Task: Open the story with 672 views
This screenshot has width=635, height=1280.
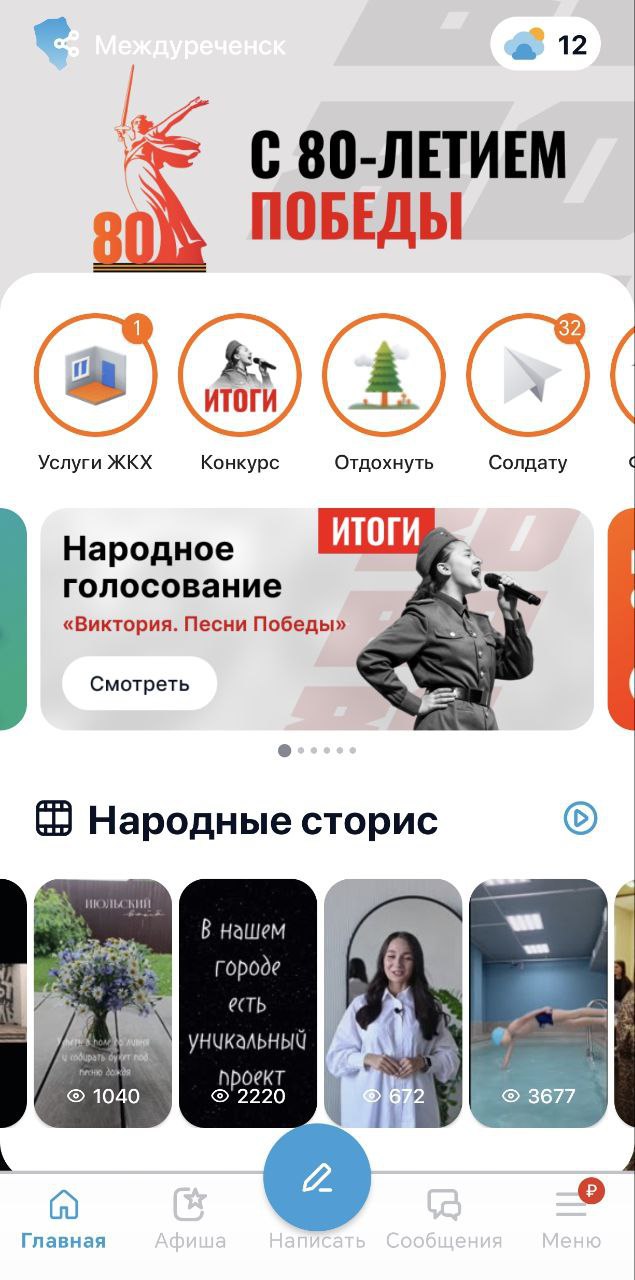Action: 393,1003
